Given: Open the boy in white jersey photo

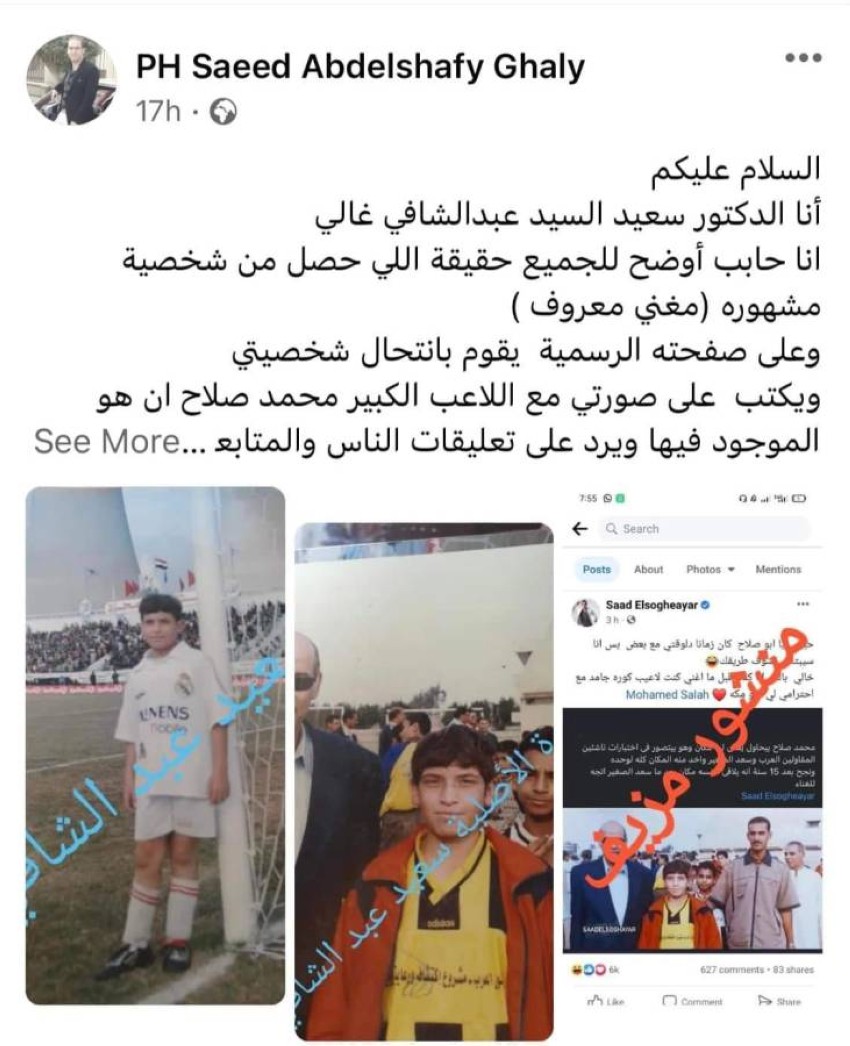Looking at the screenshot, I should [x=155, y=745].
